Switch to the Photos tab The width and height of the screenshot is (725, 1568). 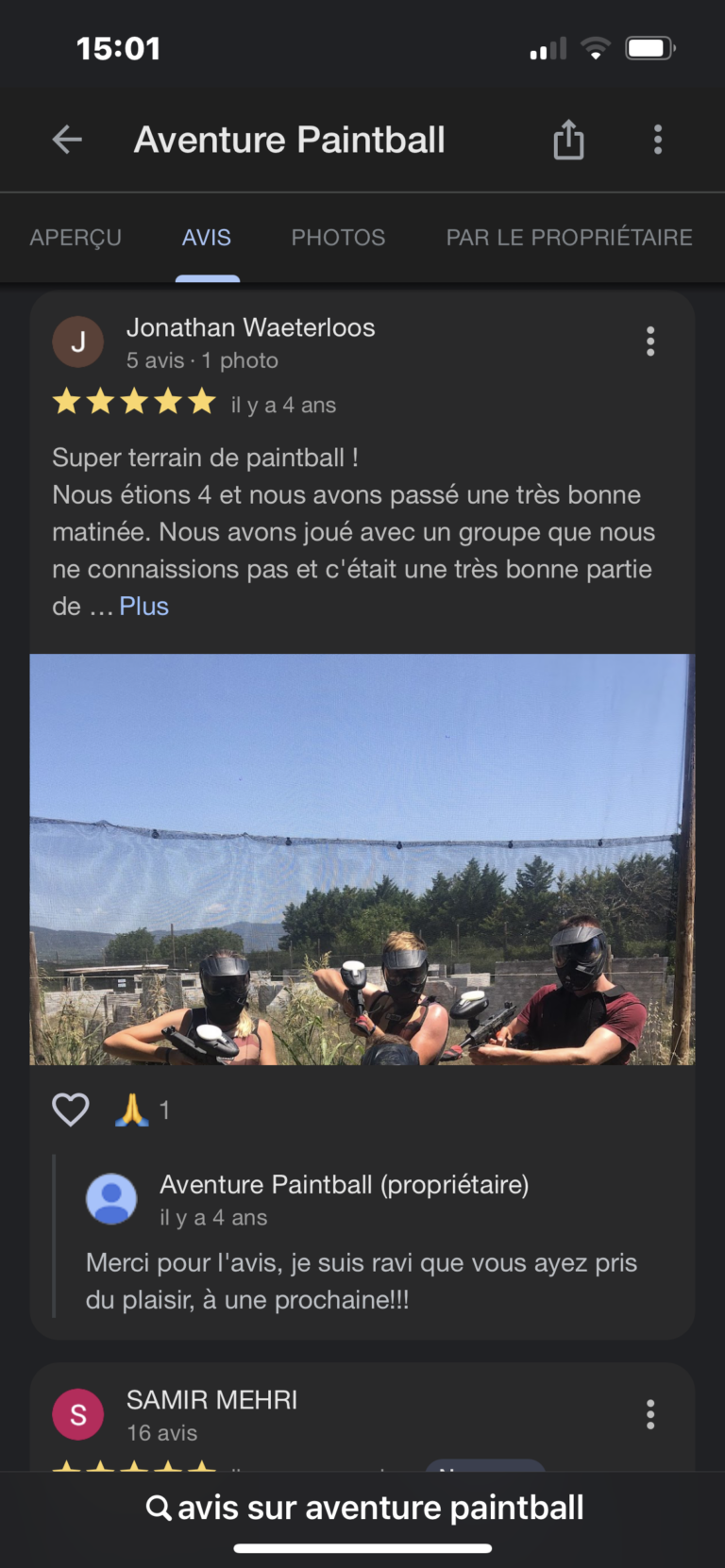click(x=338, y=238)
